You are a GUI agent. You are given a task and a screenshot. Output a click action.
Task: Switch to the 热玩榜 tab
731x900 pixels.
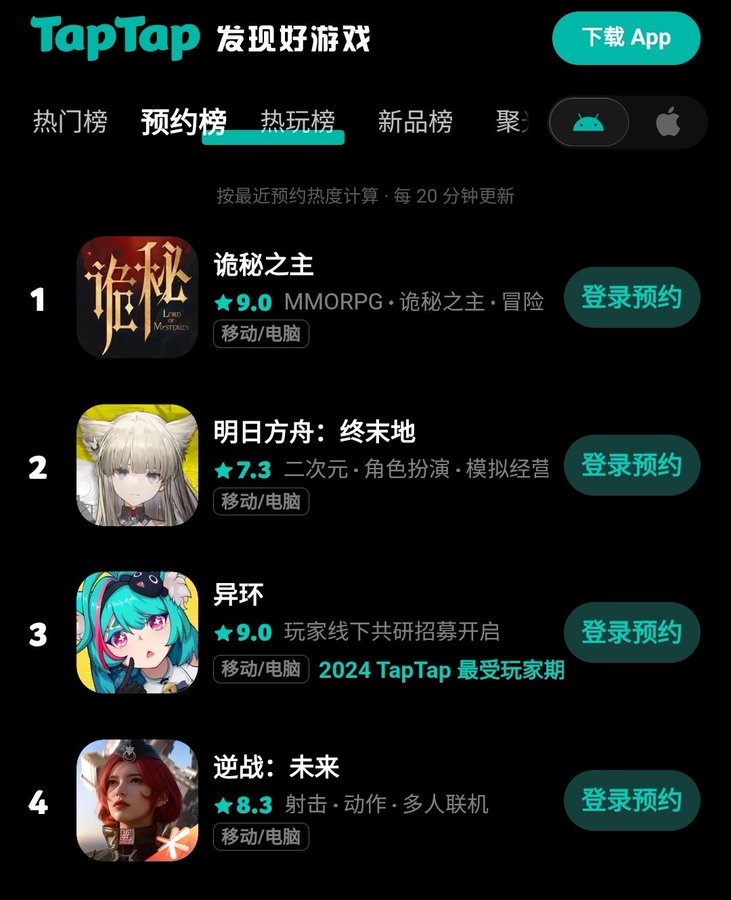[297, 122]
